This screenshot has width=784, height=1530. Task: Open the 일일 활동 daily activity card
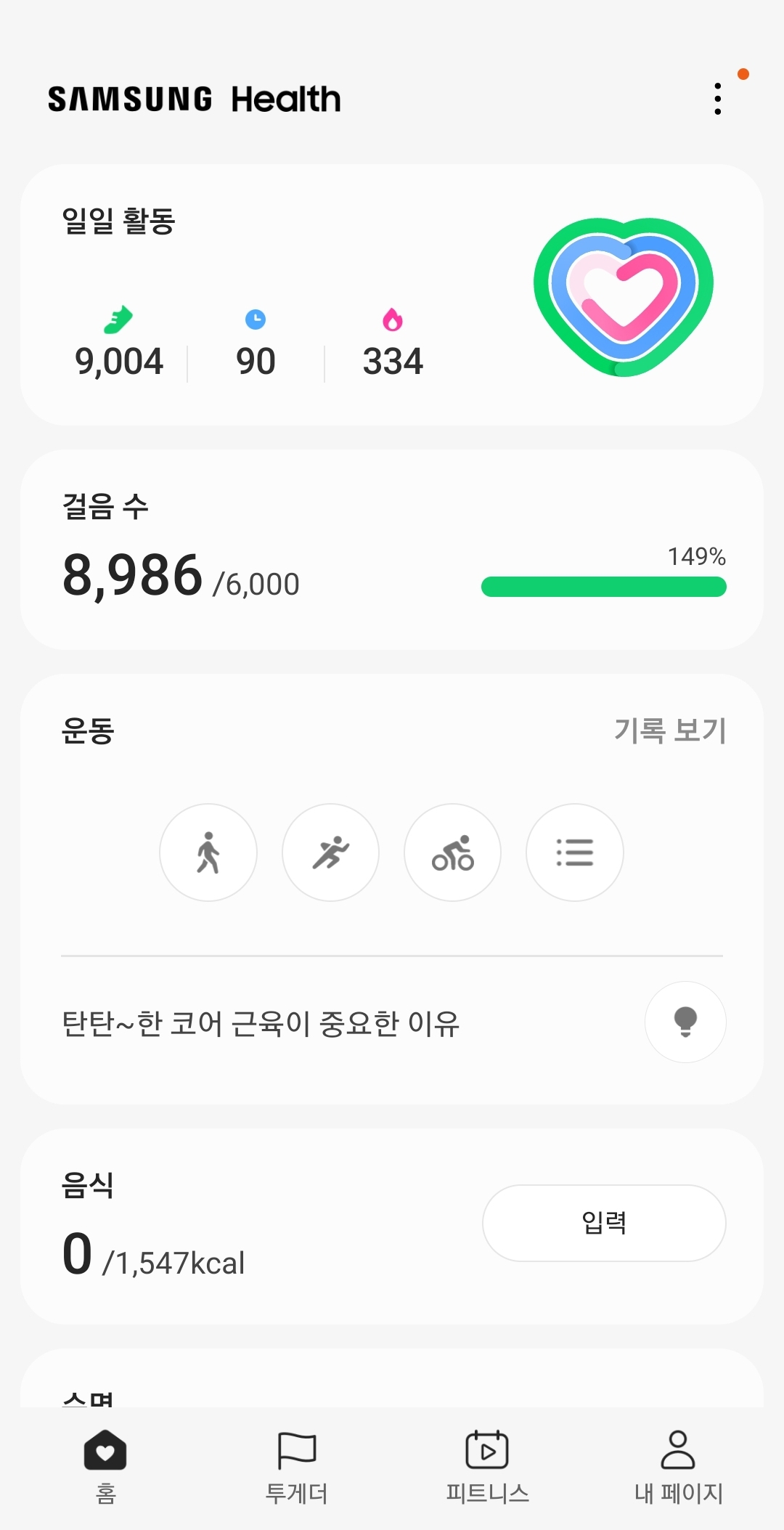point(290,294)
